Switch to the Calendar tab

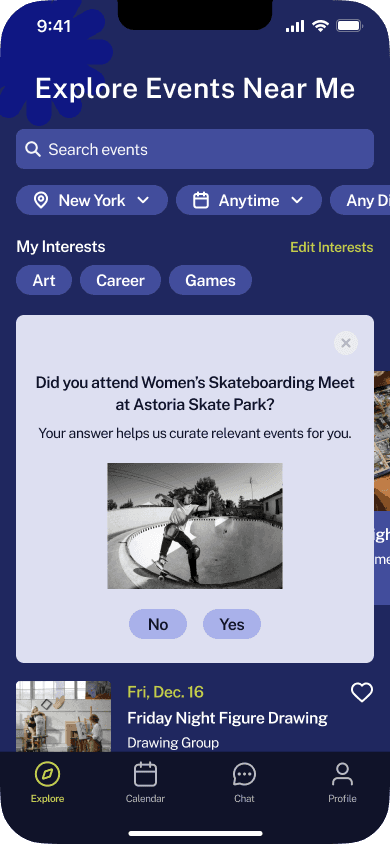[x=145, y=783]
